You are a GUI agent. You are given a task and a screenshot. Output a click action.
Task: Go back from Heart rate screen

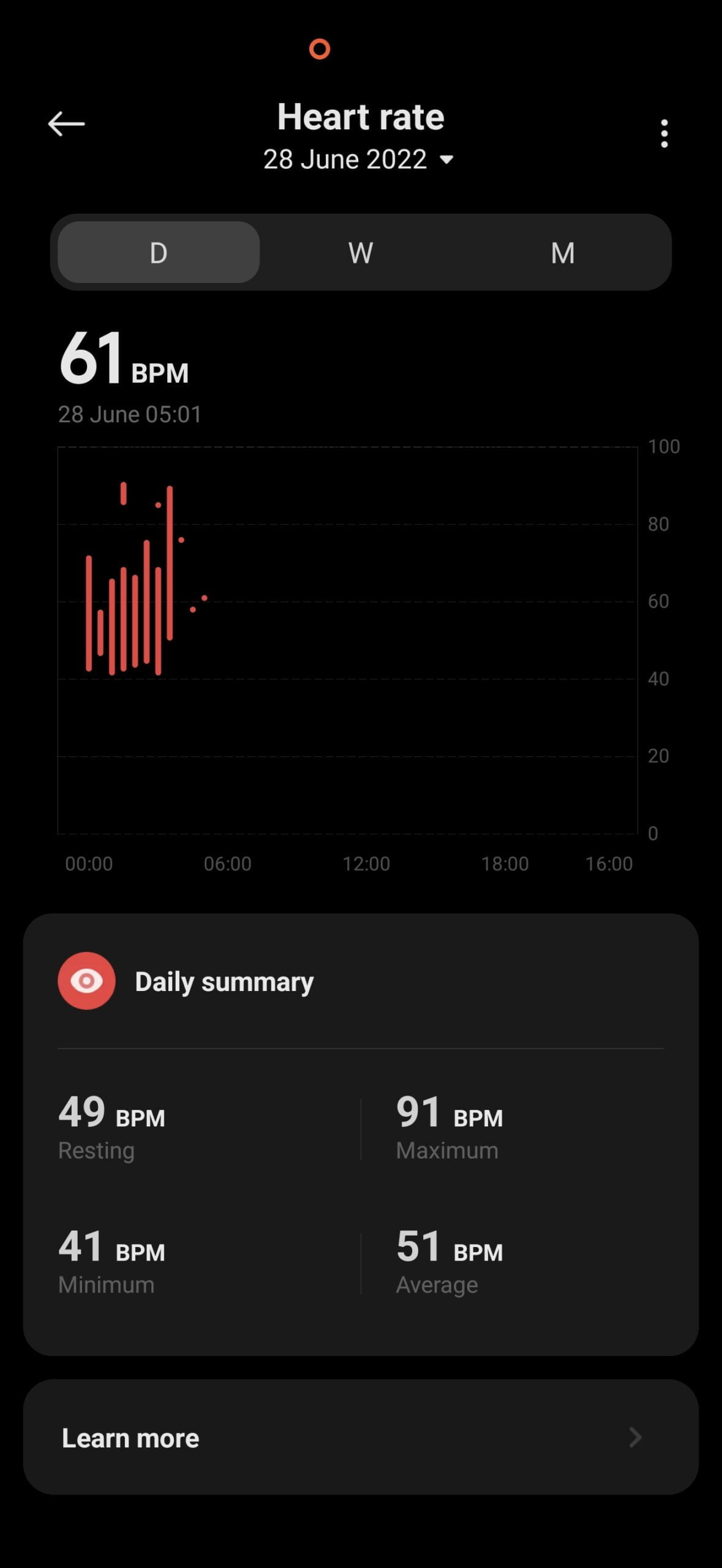66,124
